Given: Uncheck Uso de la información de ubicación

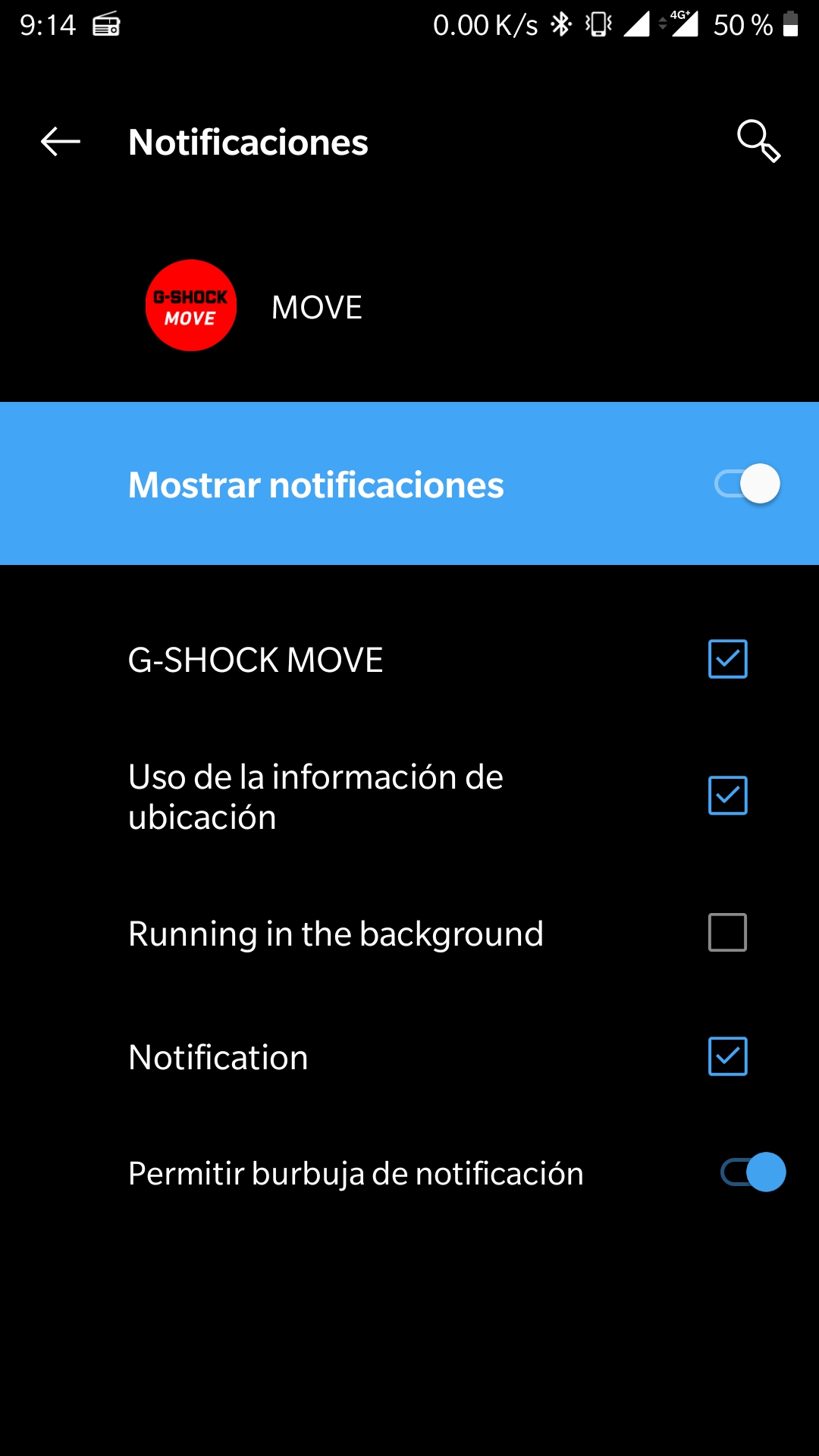Looking at the screenshot, I should (x=727, y=795).
